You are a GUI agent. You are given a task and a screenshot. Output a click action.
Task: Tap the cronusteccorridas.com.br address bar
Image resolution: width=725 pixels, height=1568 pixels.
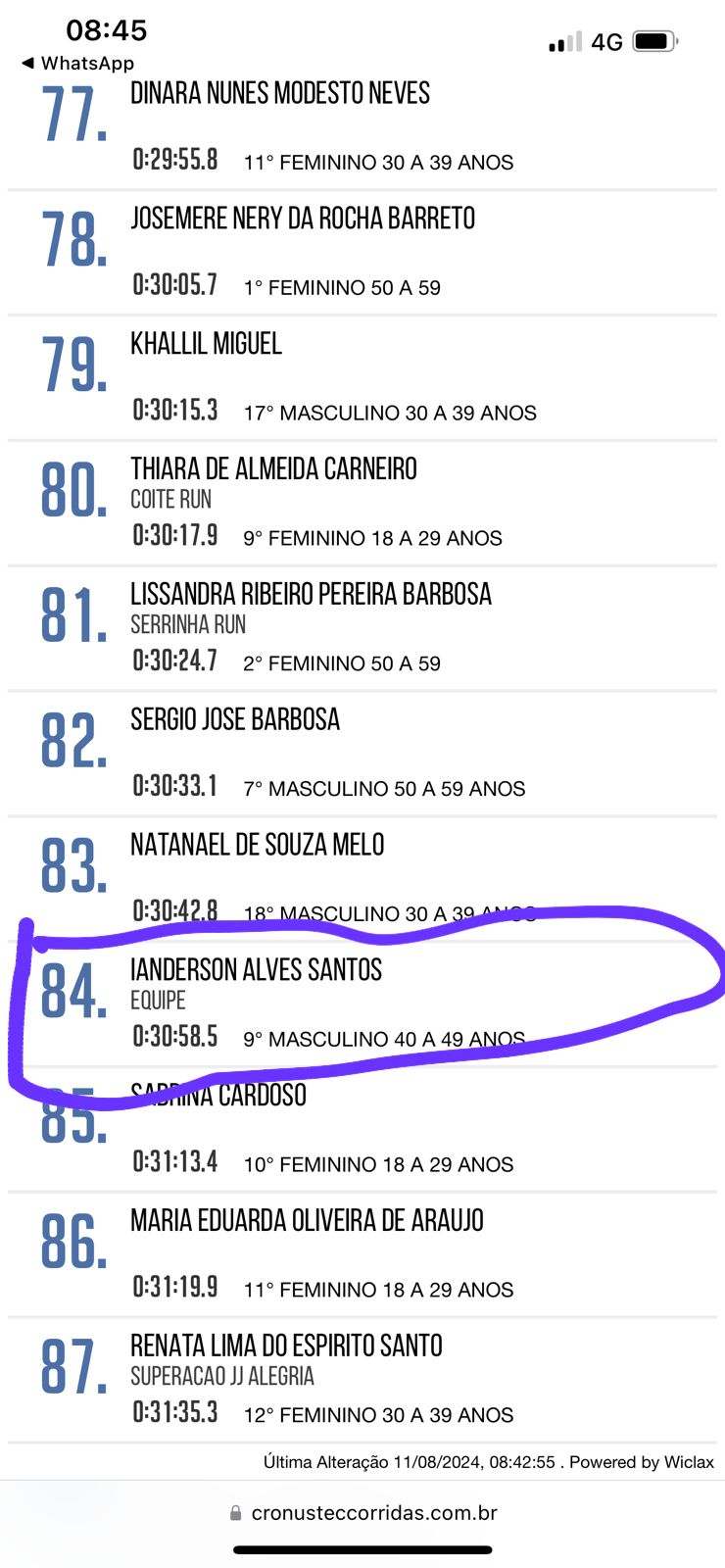tap(362, 1513)
